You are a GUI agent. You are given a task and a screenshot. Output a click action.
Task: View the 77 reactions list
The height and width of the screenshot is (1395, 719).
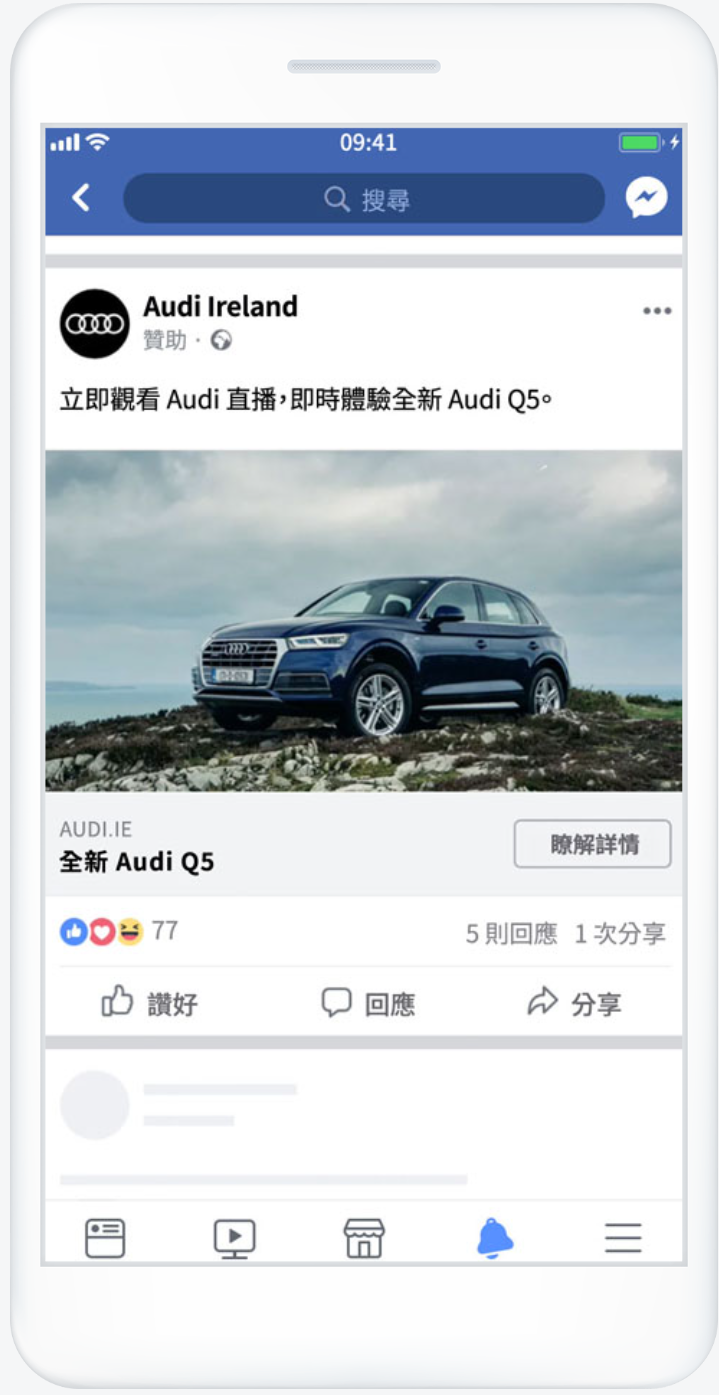pos(119,932)
